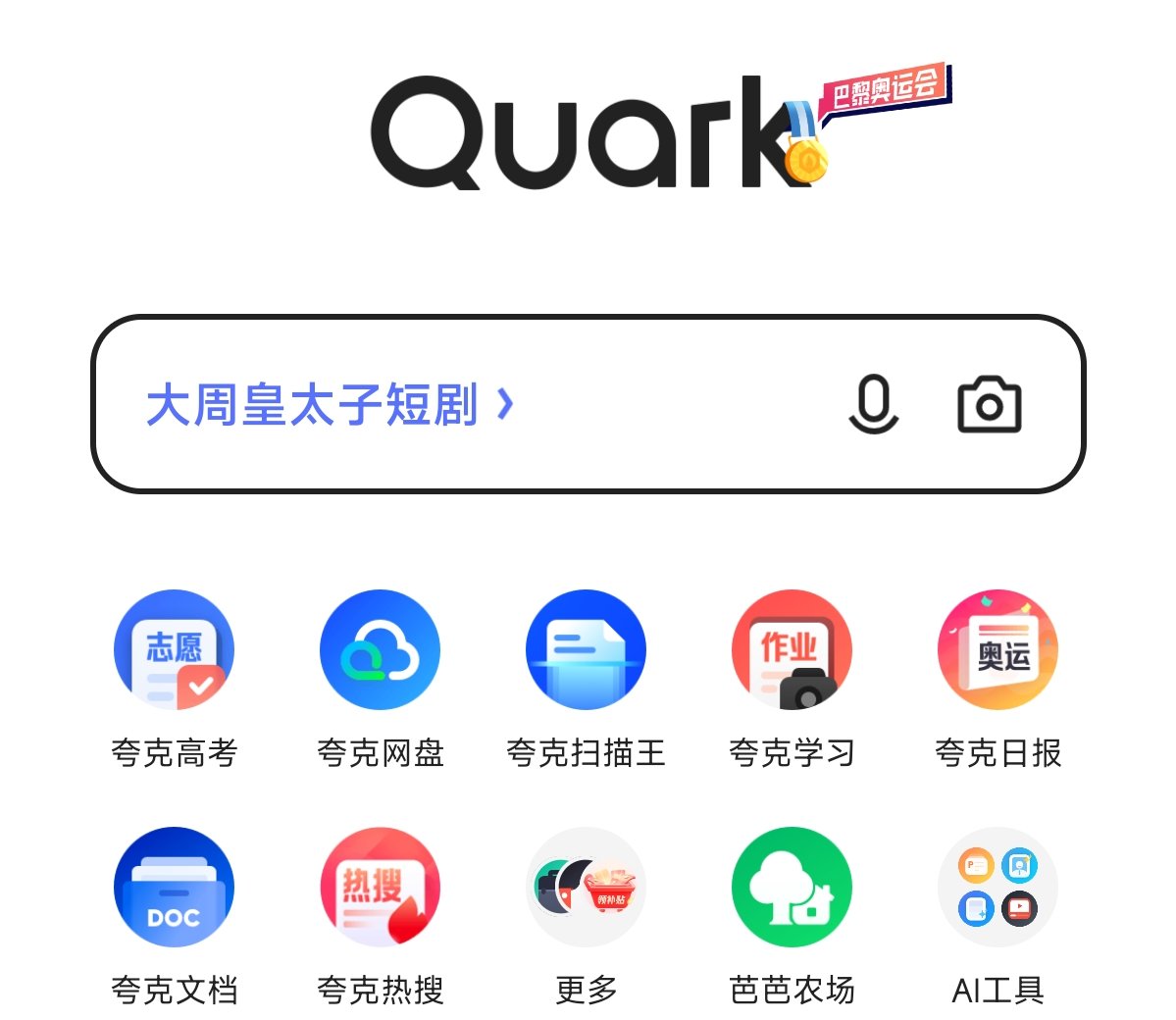Open camera search
1176x1020 pixels.
(989, 404)
